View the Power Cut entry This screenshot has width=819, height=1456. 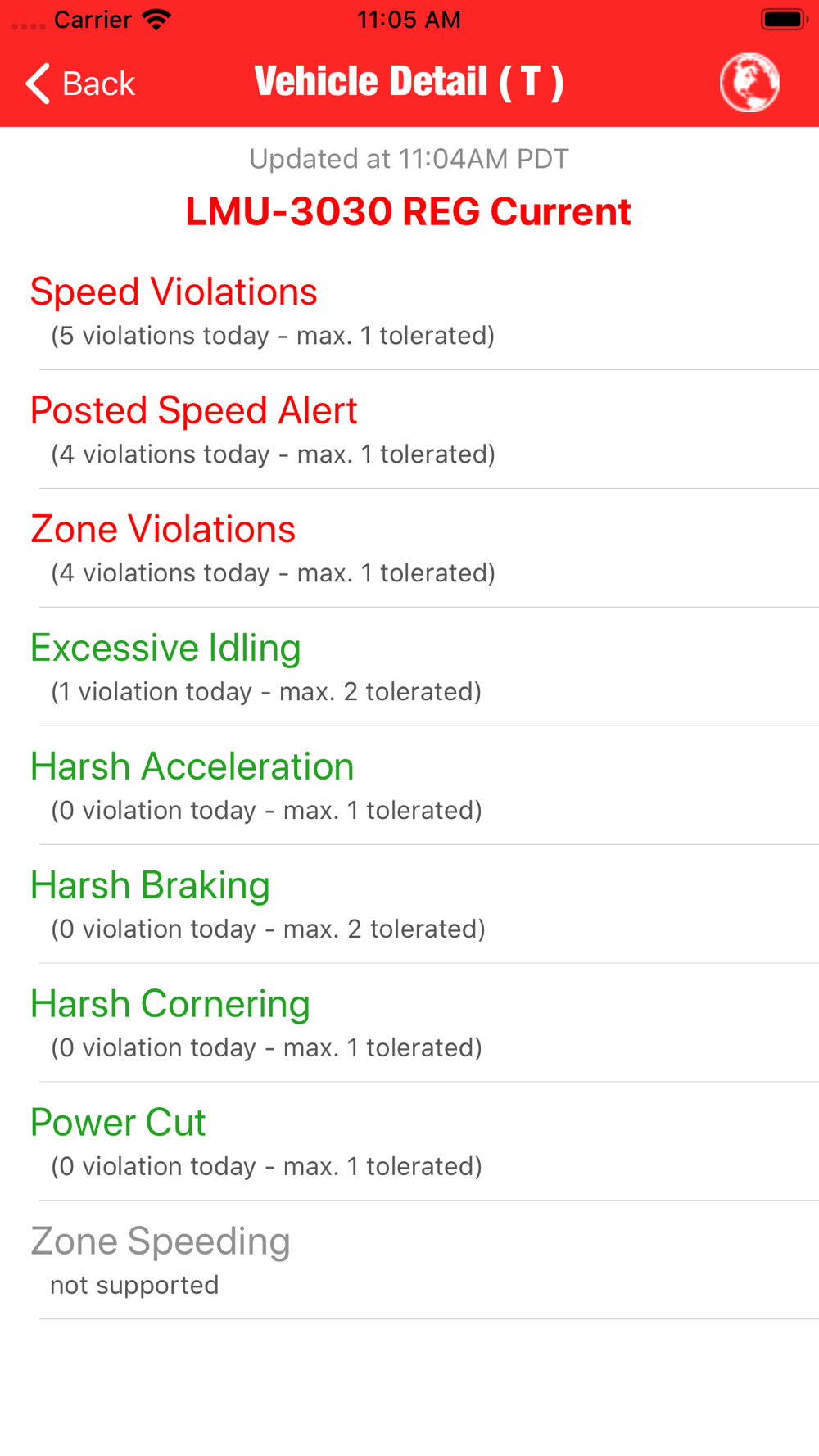(409, 1142)
